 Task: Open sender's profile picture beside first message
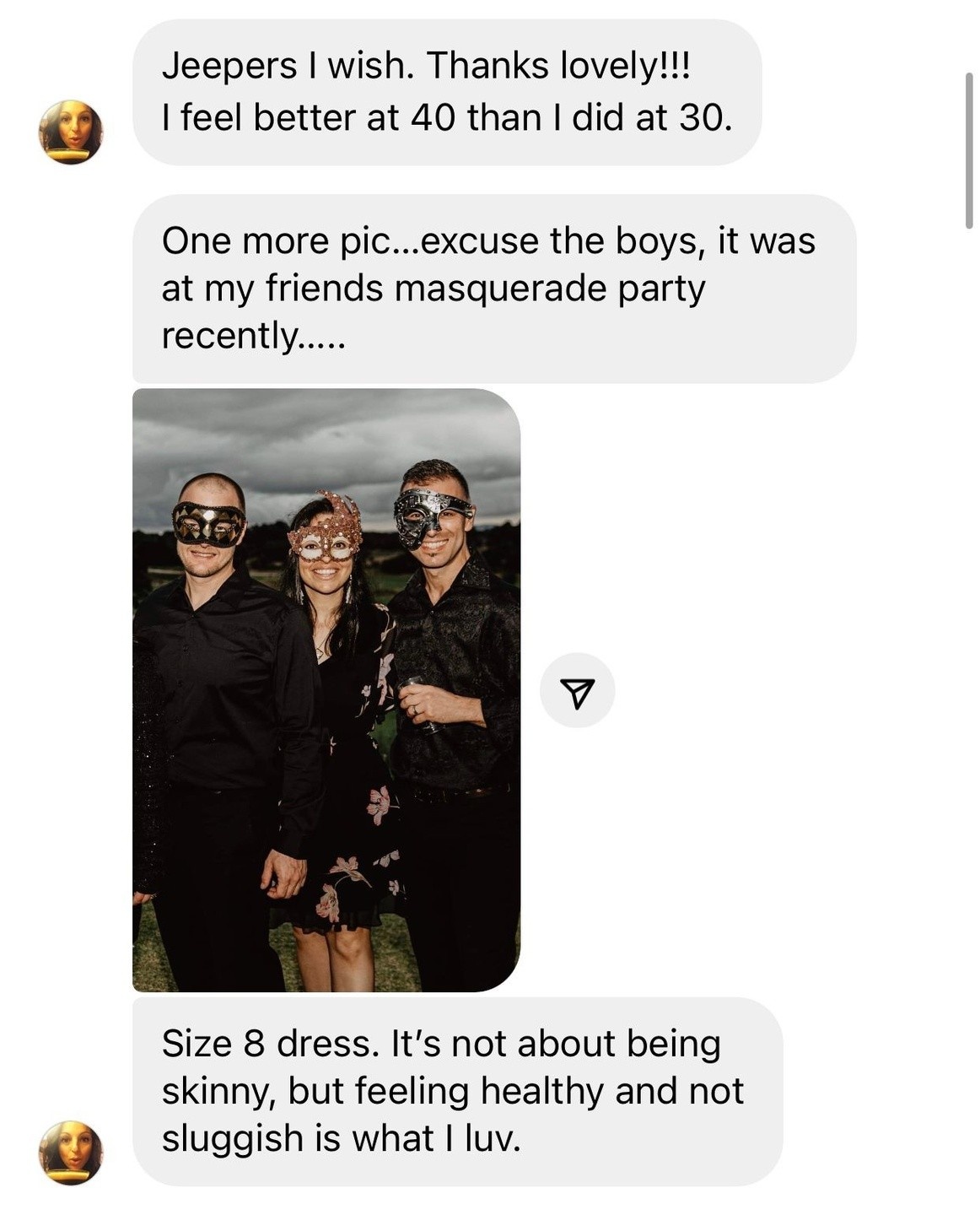[71, 132]
